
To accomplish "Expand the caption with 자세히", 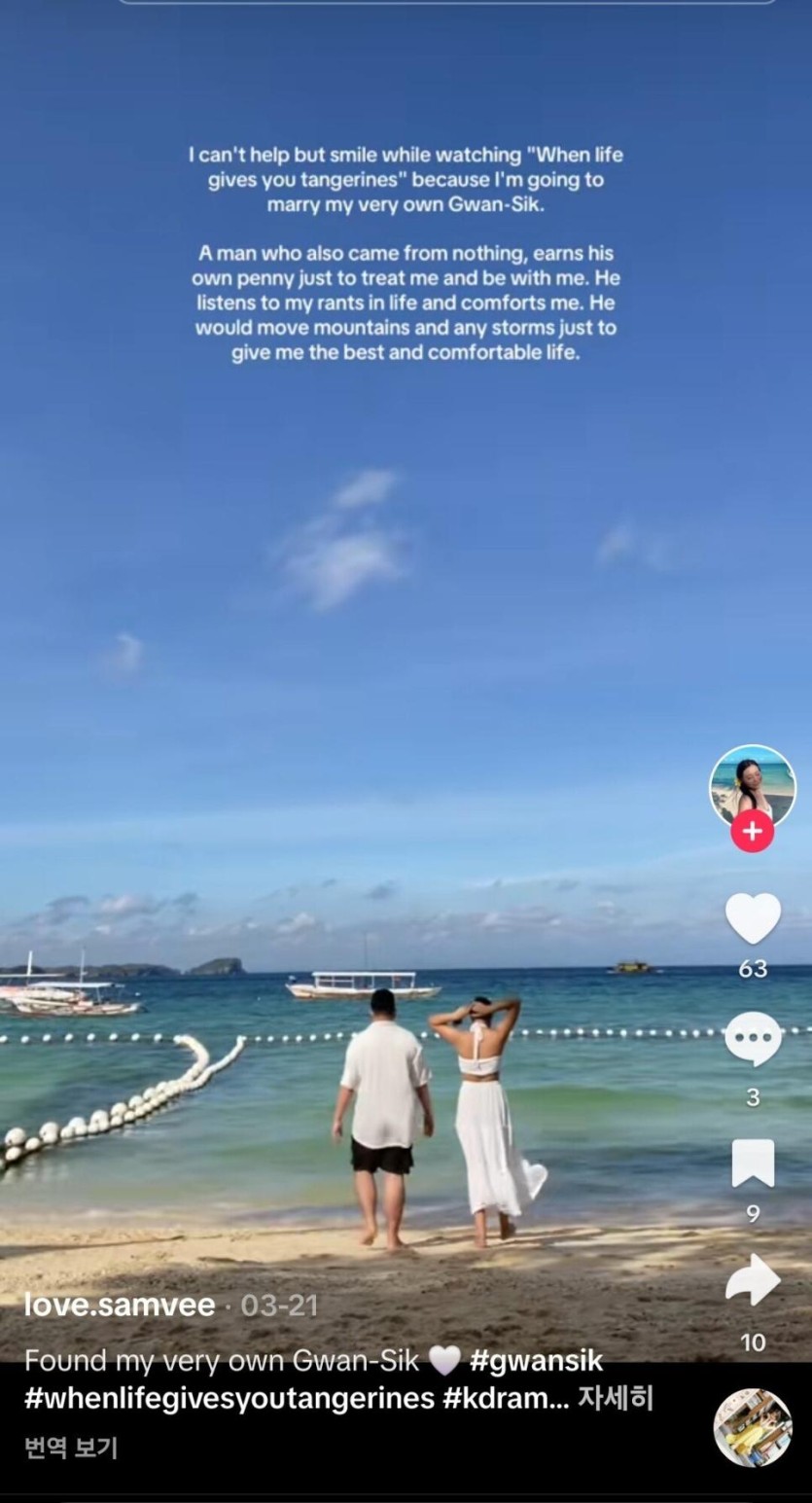I will [x=616, y=1398].
